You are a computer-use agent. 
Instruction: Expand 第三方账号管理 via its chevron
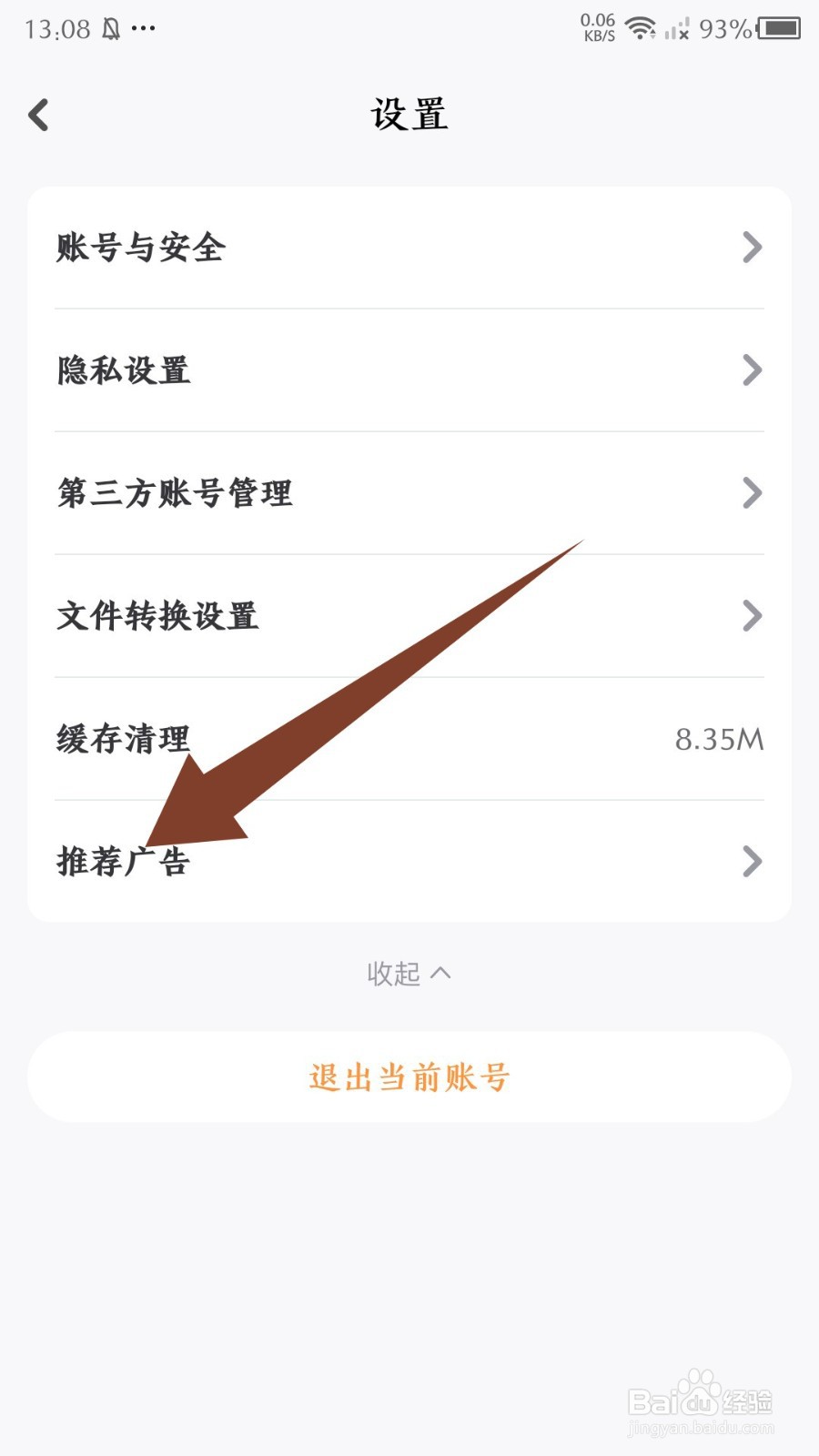[752, 493]
